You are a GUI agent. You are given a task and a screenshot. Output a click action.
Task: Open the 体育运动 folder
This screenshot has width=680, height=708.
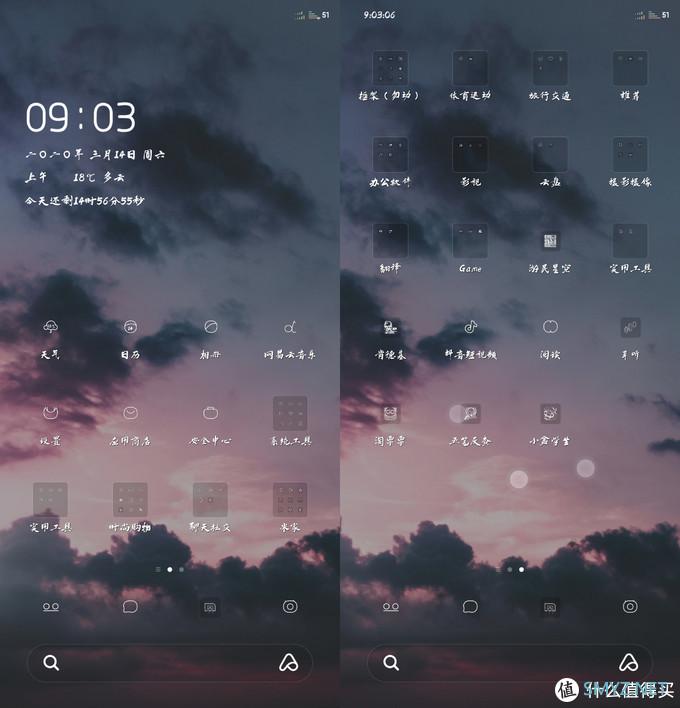469,68
